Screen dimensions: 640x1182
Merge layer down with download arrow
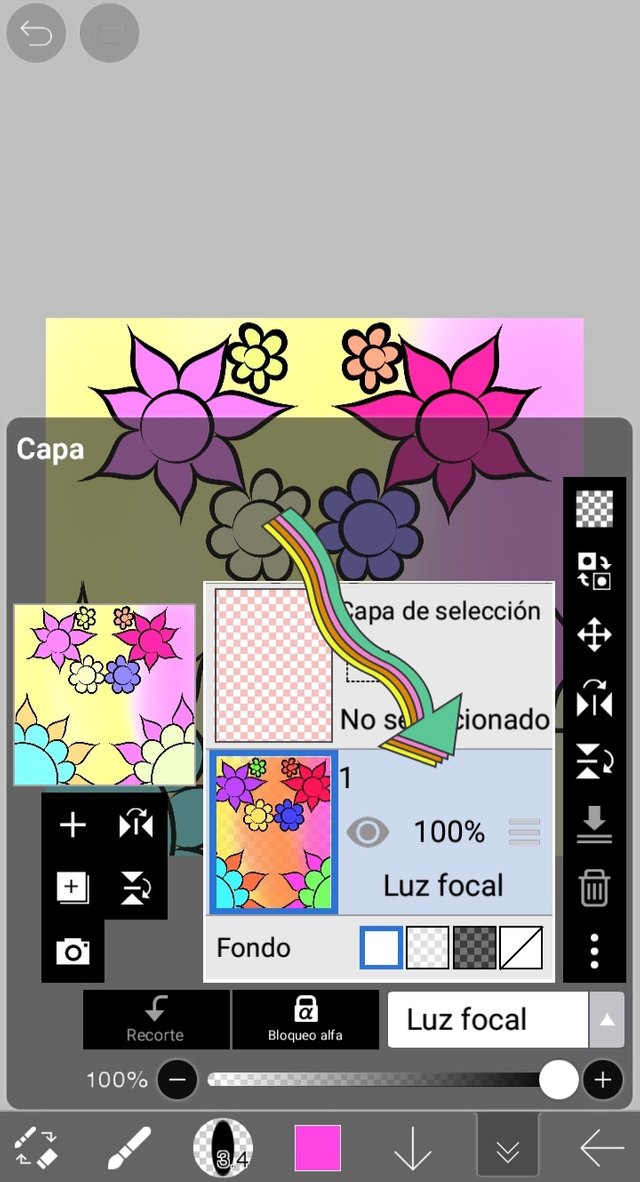pos(594,825)
